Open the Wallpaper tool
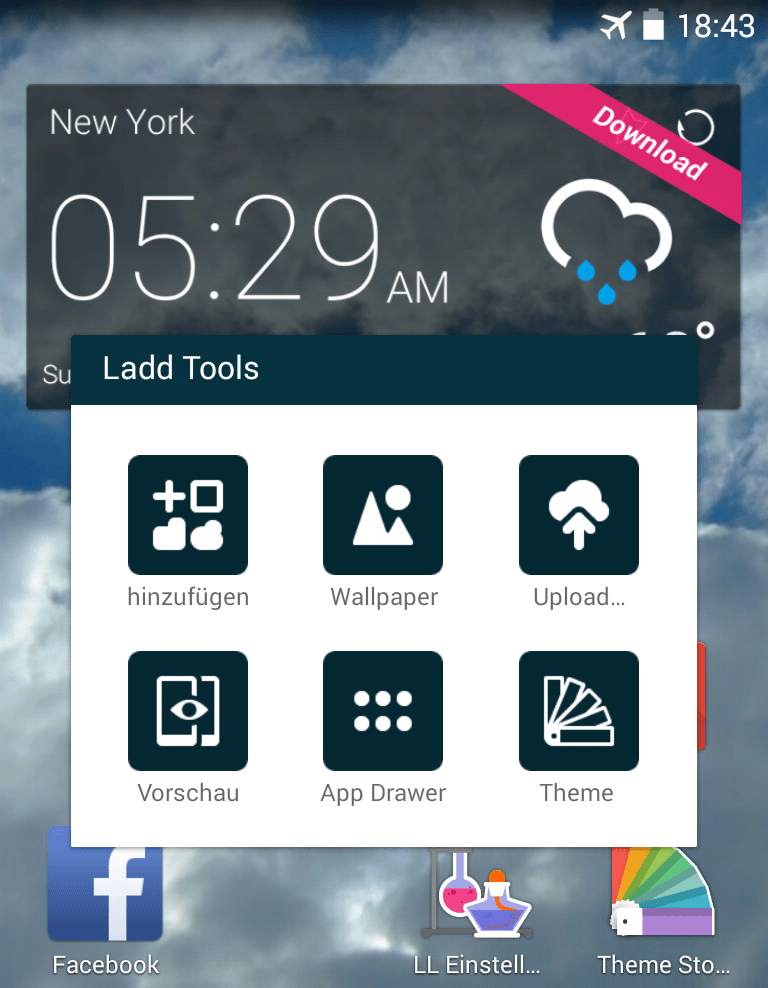768x988 pixels. tap(383, 515)
